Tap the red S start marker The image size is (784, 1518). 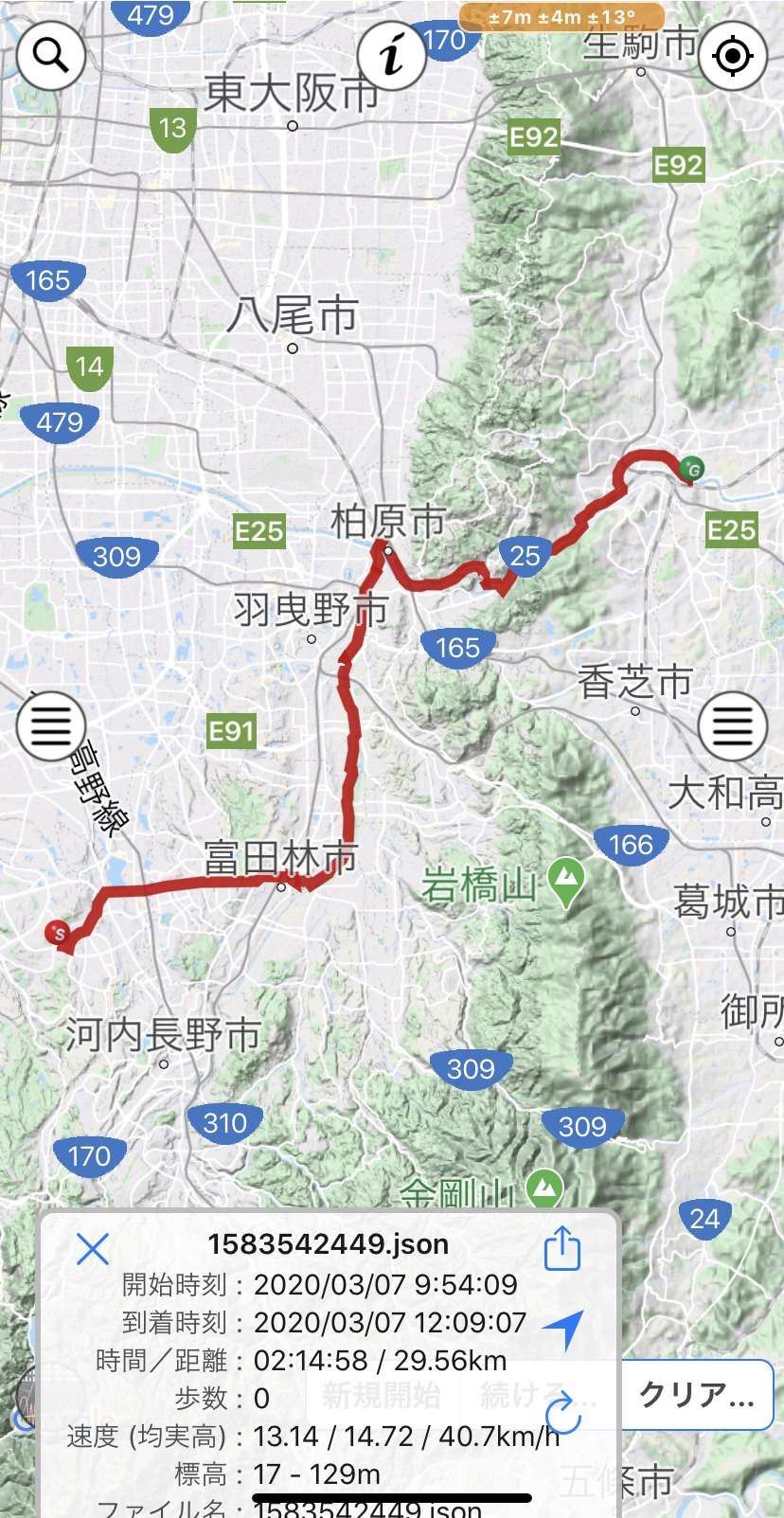coord(58,934)
